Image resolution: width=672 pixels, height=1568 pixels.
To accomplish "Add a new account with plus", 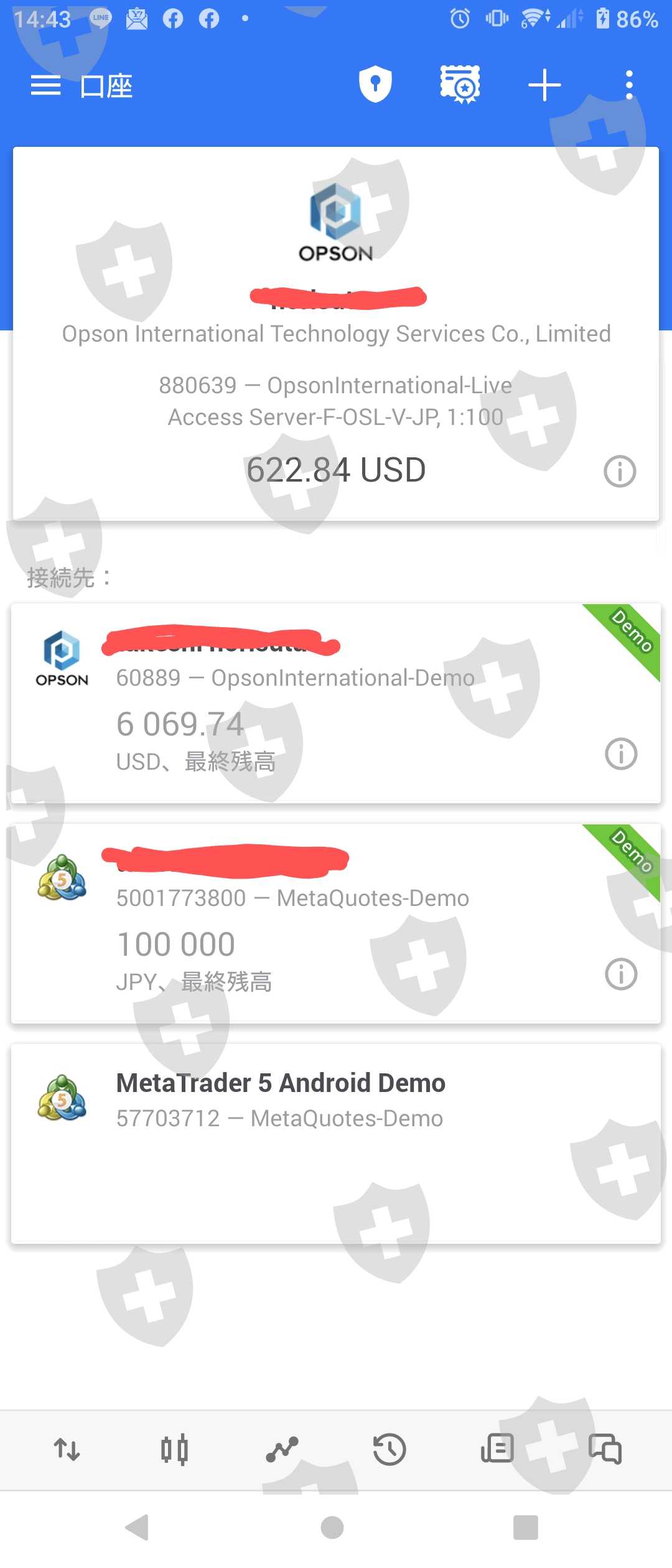I will point(544,85).
